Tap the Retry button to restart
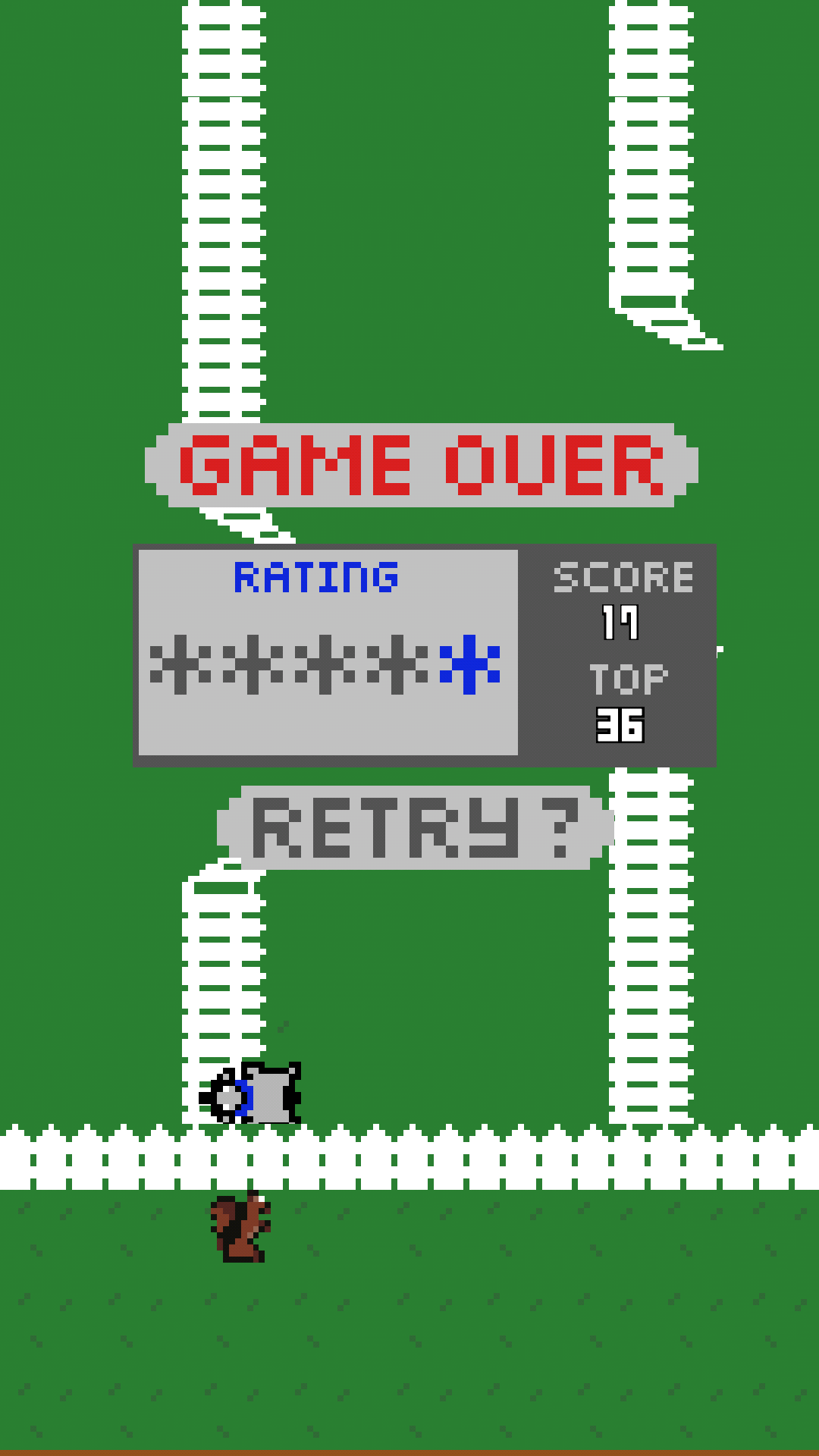Image resolution: width=819 pixels, height=1456 pixels. [415, 827]
